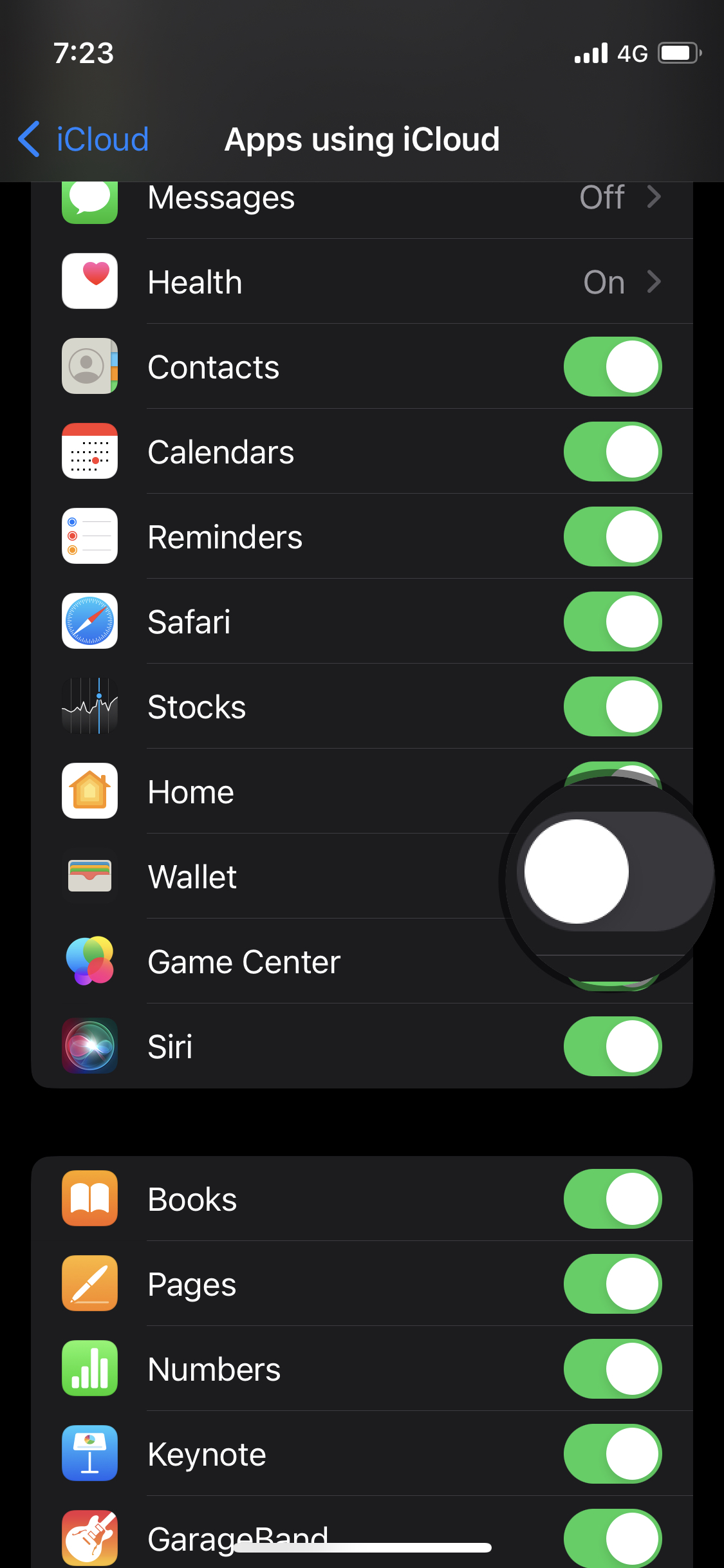
Task: Tap the GarageBand guitar icon
Action: pos(89,1538)
